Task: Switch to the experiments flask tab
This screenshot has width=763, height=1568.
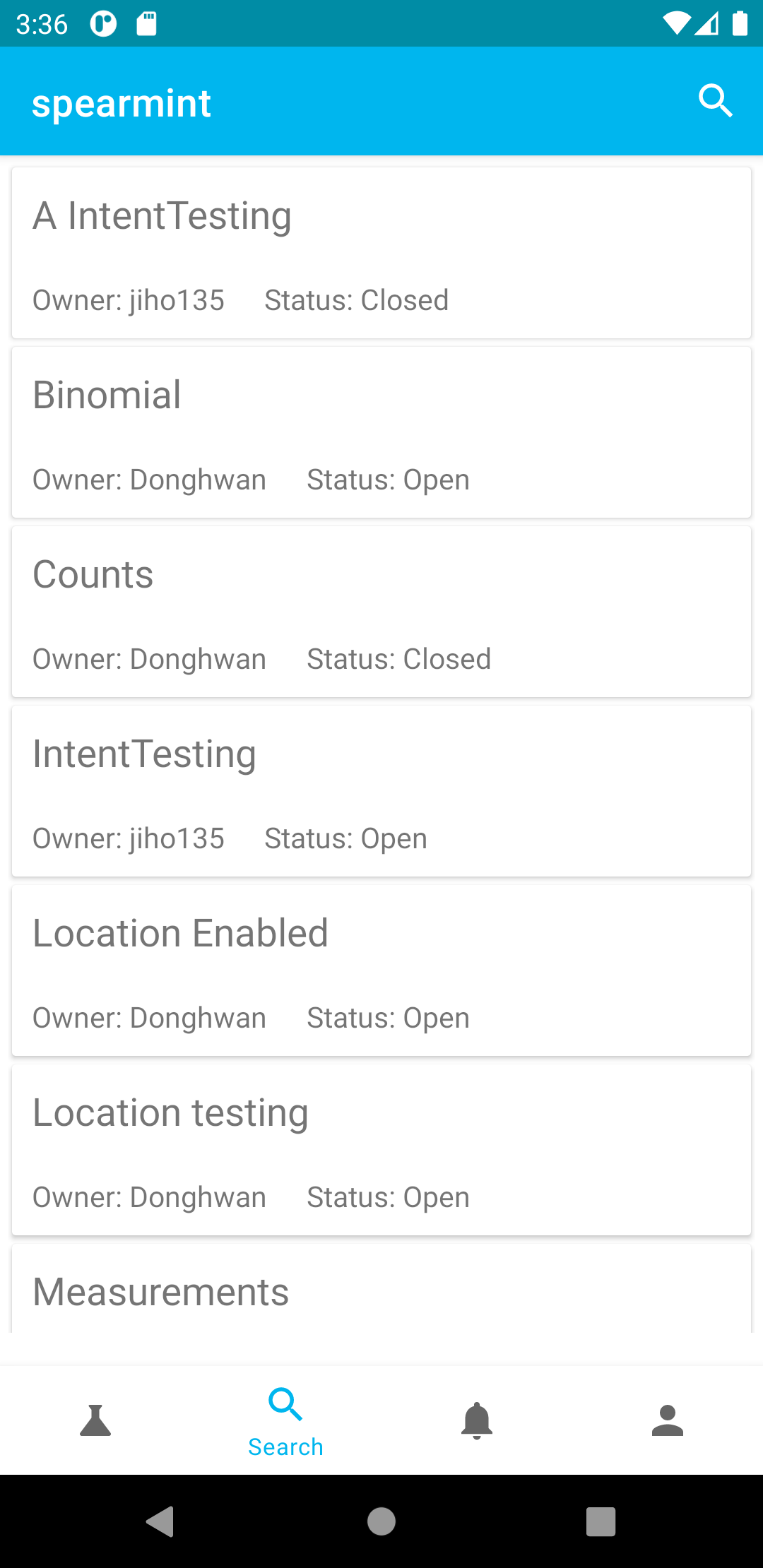Action: click(x=95, y=1420)
